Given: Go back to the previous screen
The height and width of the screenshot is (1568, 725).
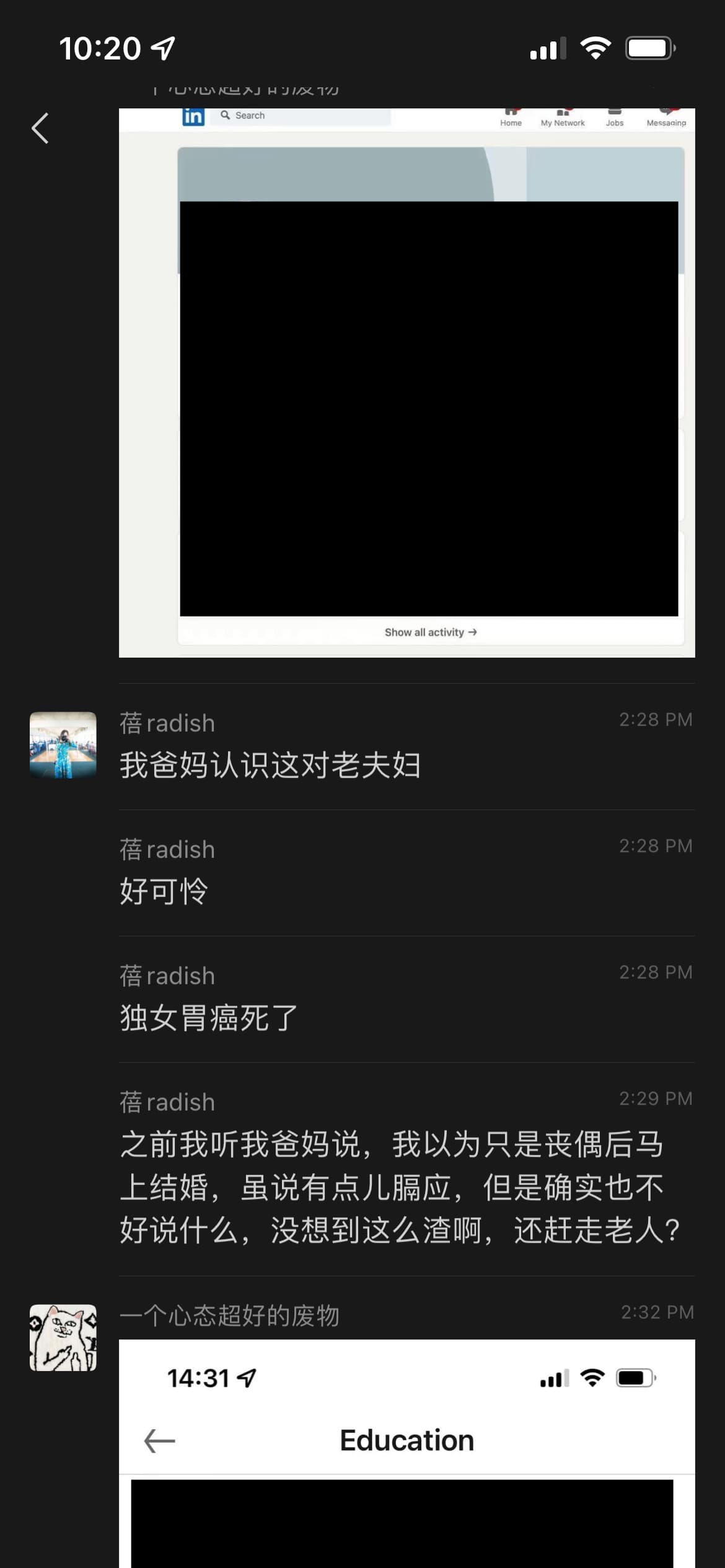Looking at the screenshot, I should (40, 129).
